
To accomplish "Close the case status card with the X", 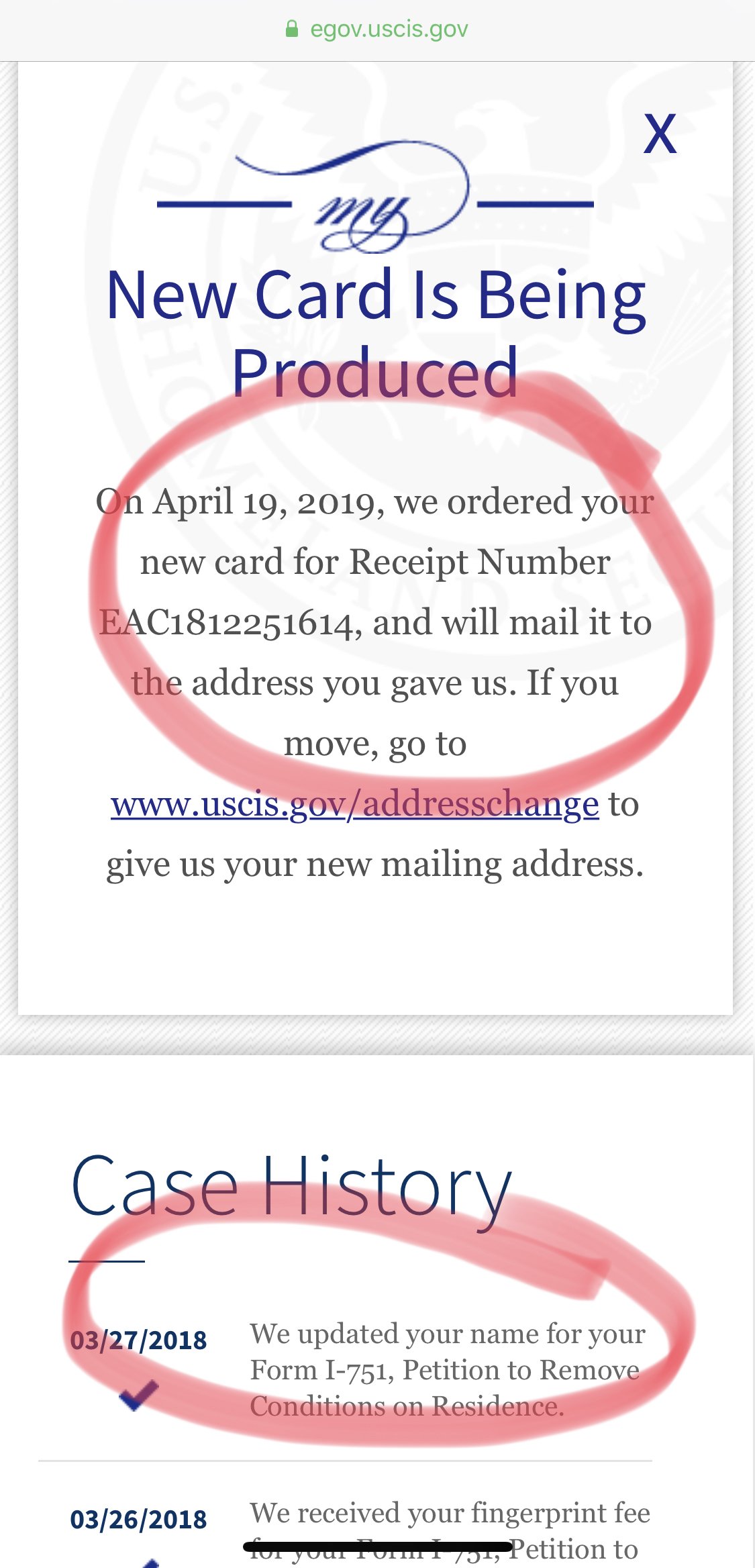I will 660,134.
